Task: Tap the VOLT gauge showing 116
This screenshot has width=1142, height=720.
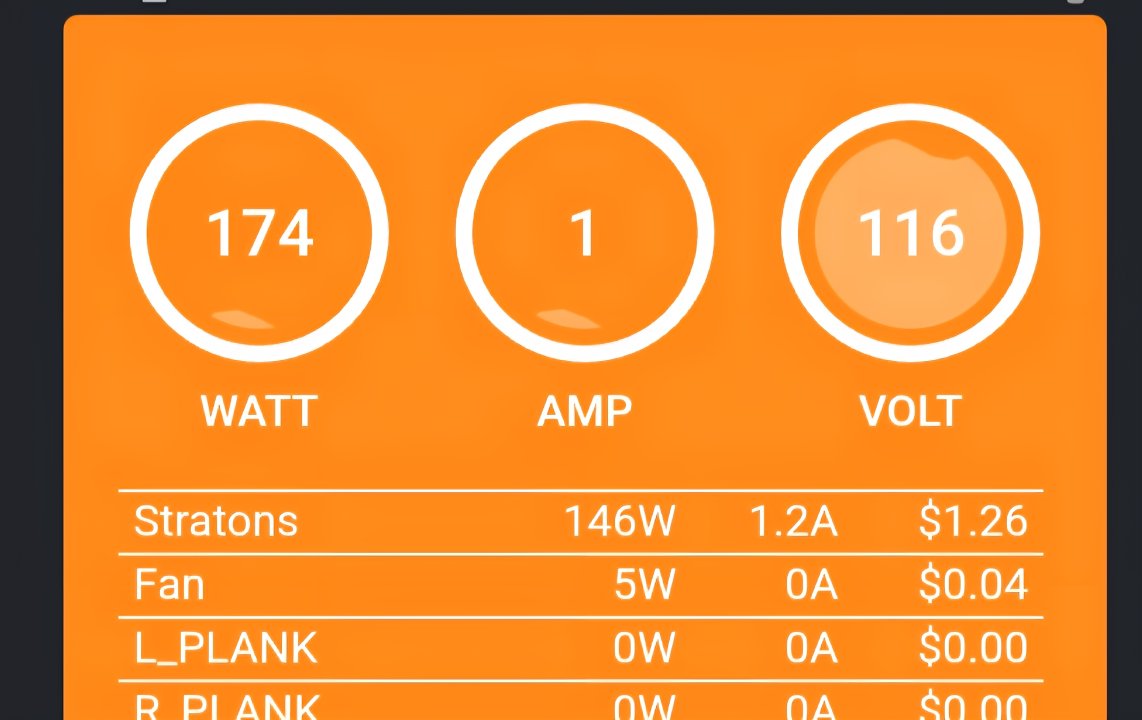Action: pyautogui.click(x=910, y=232)
